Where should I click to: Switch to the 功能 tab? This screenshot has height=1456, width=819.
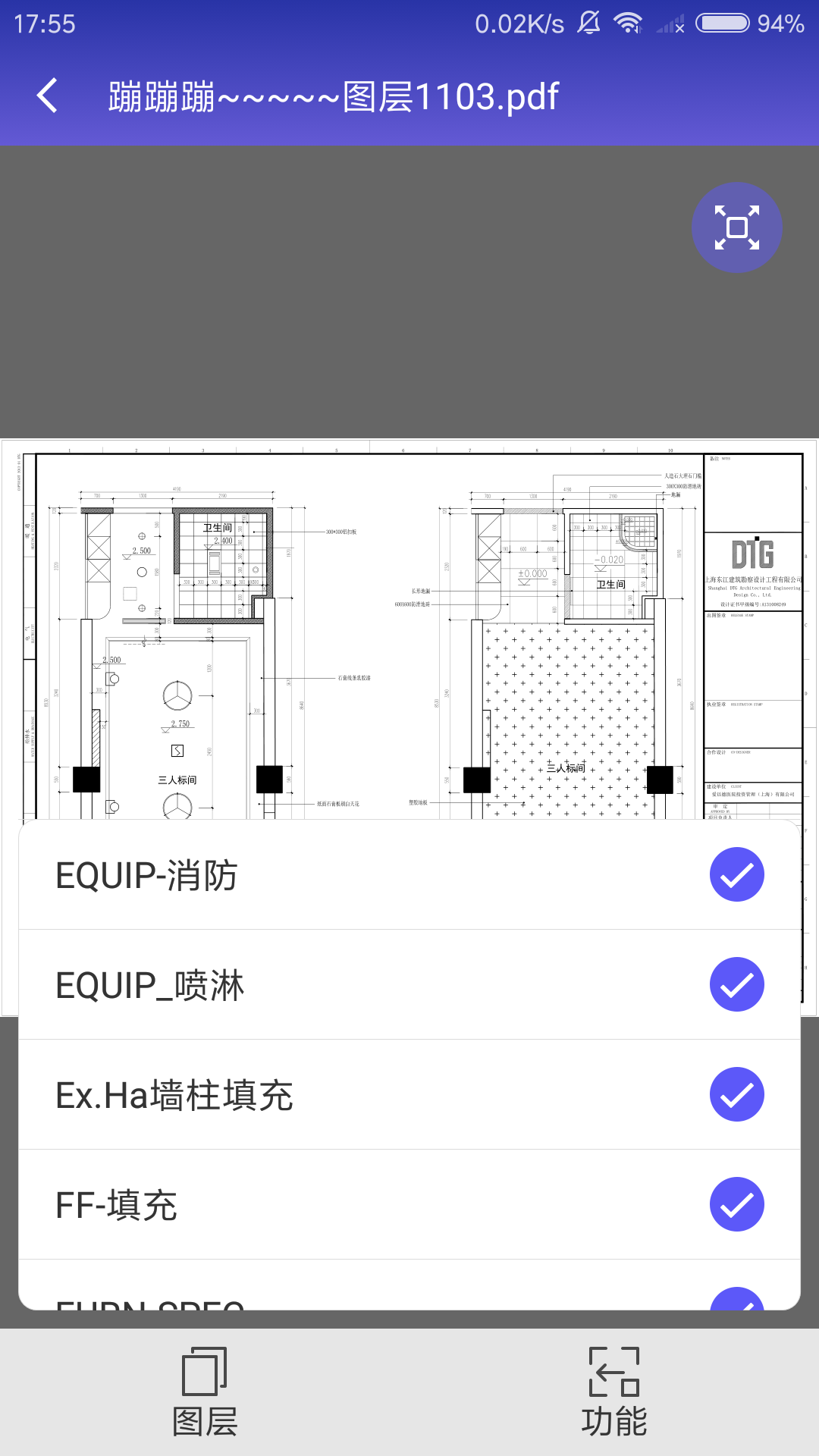tap(614, 1399)
